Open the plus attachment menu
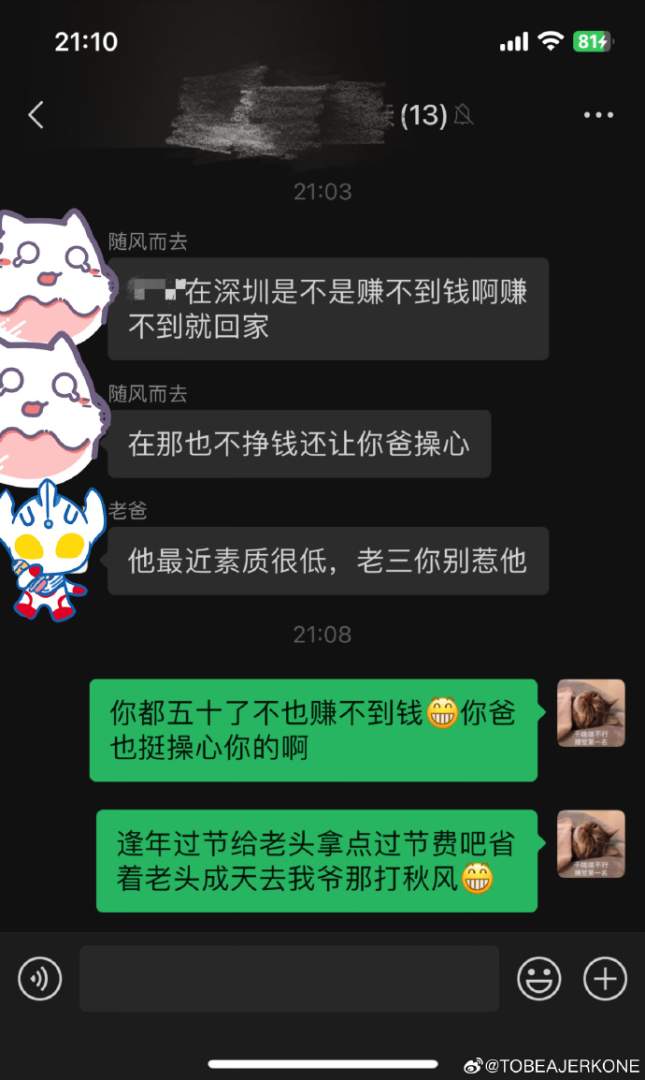This screenshot has width=645, height=1080. coord(605,978)
